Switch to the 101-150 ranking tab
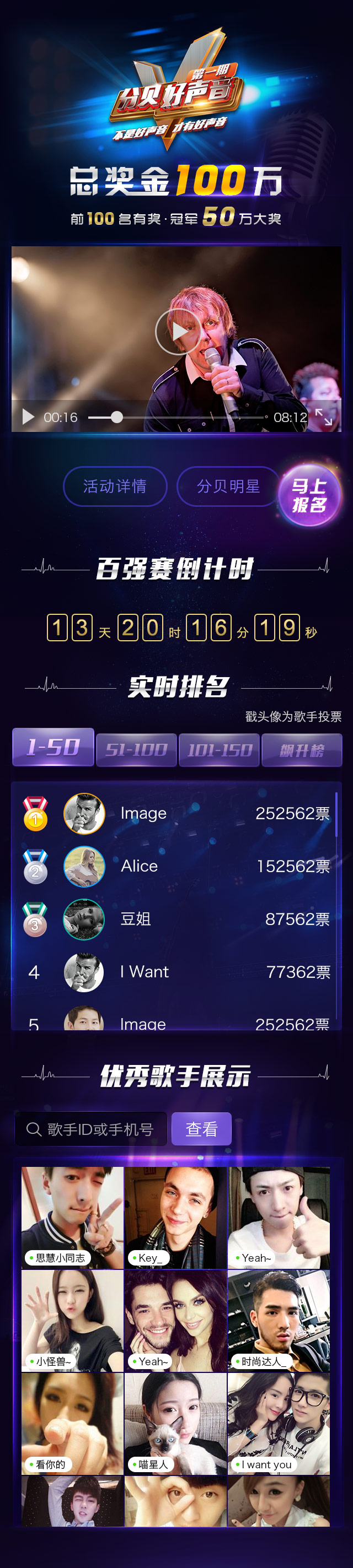Screen dimensions: 353x1568 click(219, 750)
